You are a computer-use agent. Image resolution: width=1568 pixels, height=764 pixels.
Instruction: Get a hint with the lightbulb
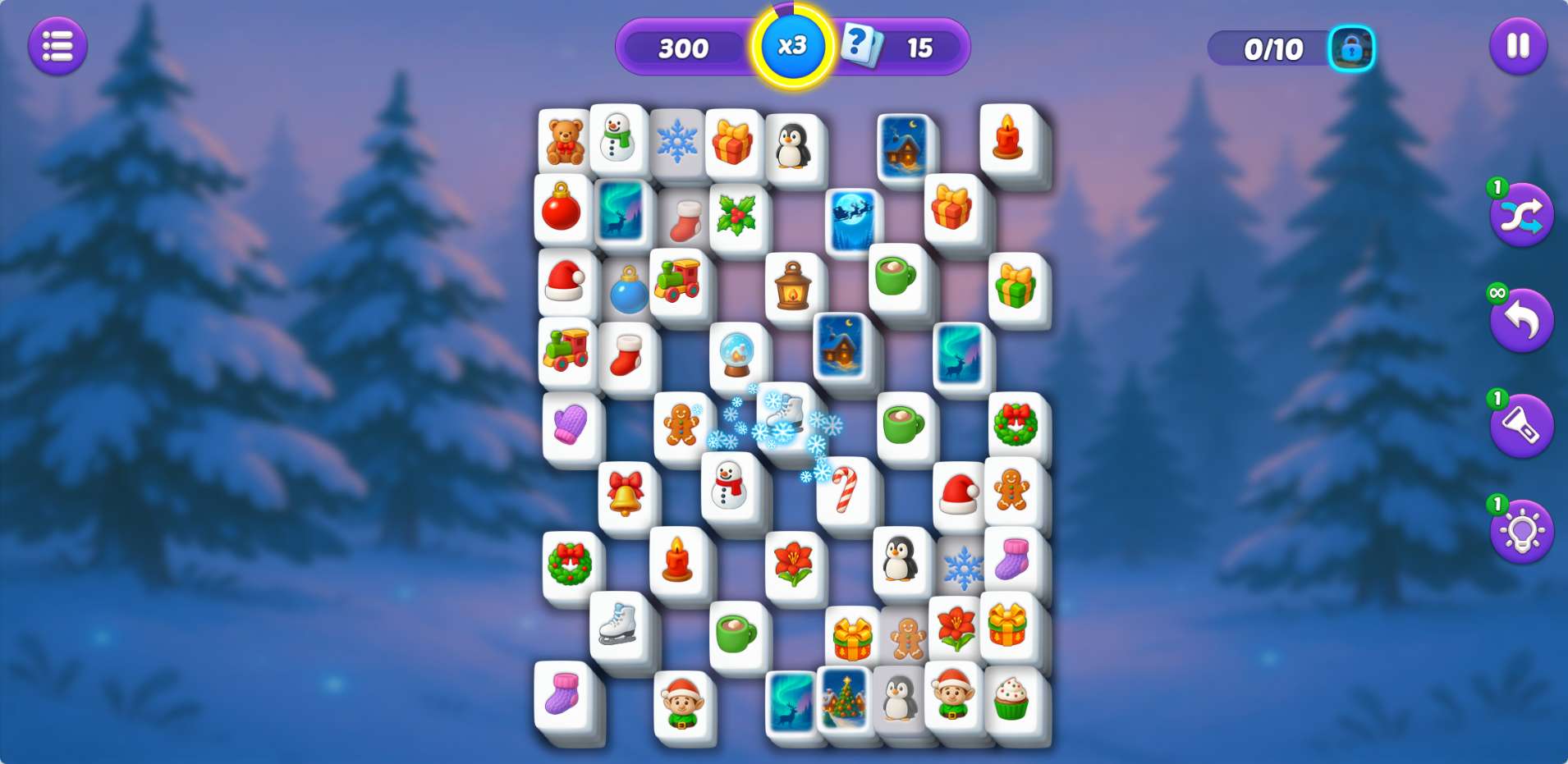[1521, 531]
